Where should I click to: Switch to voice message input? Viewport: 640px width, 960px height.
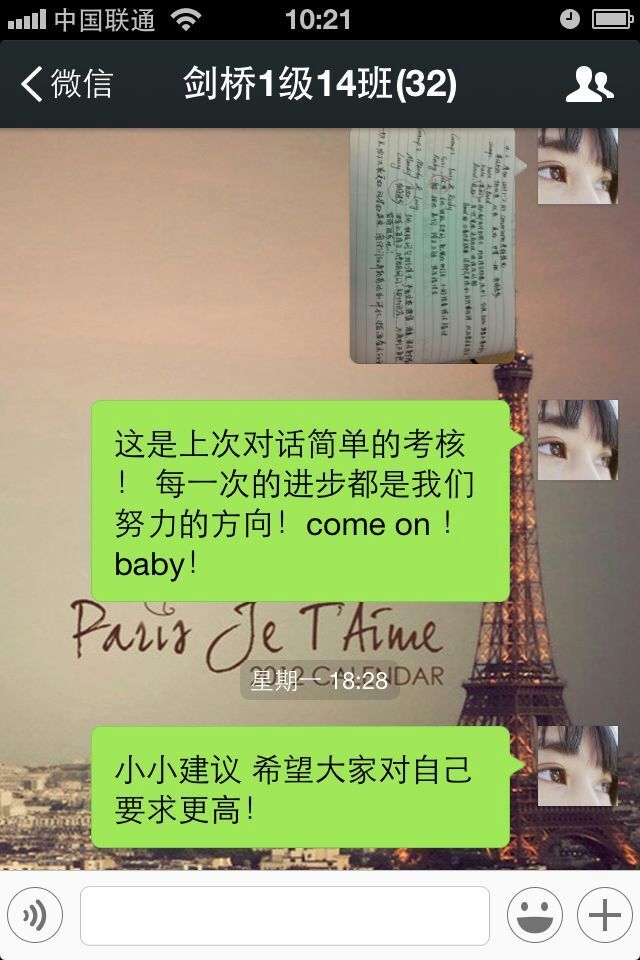point(35,915)
